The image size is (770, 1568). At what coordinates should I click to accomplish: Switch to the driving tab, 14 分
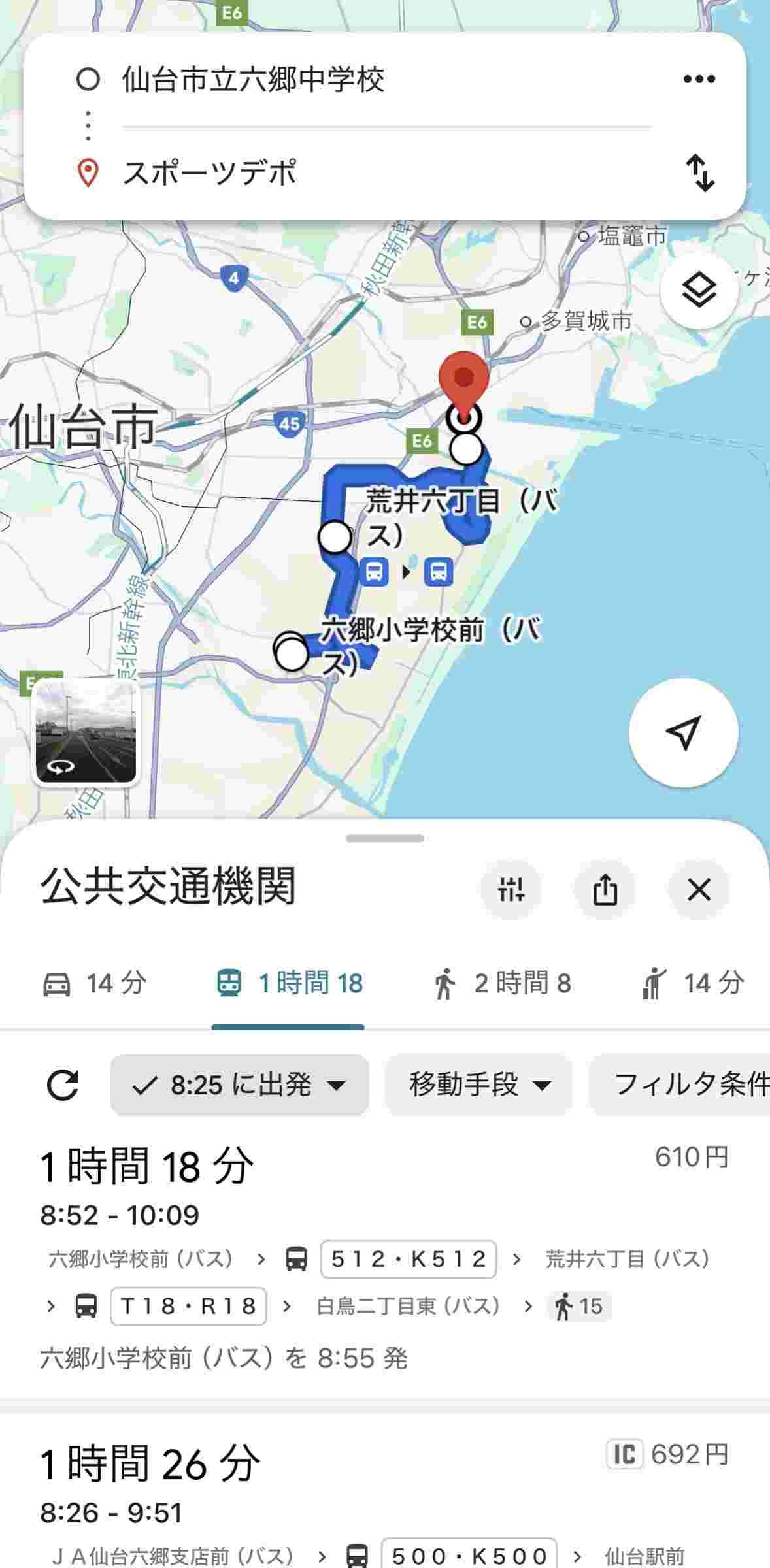click(x=95, y=983)
